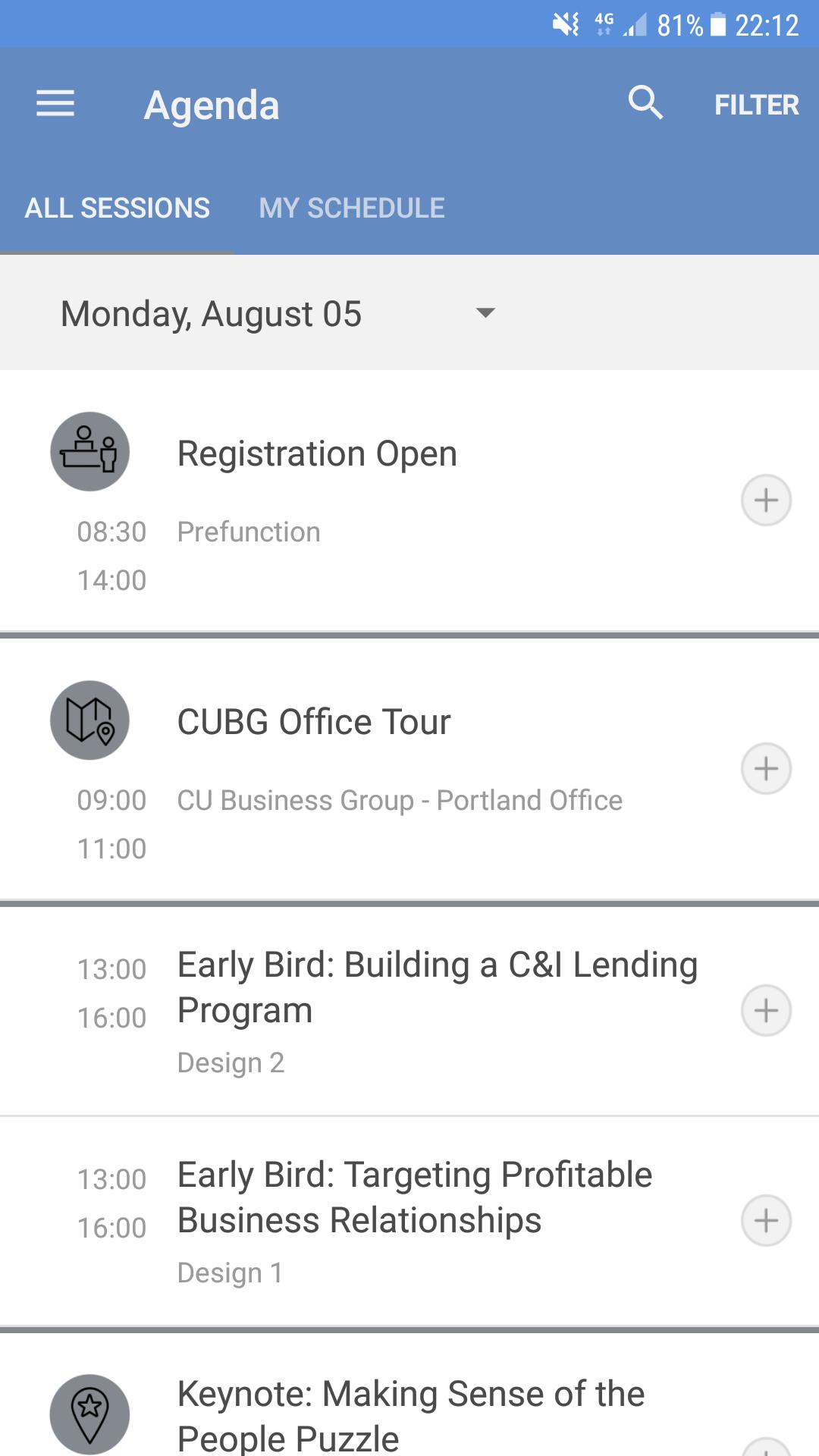Screen dimensions: 819x1456
Task: Tap the registration desk icon beside Registration Open
Action: tap(89, 450)
